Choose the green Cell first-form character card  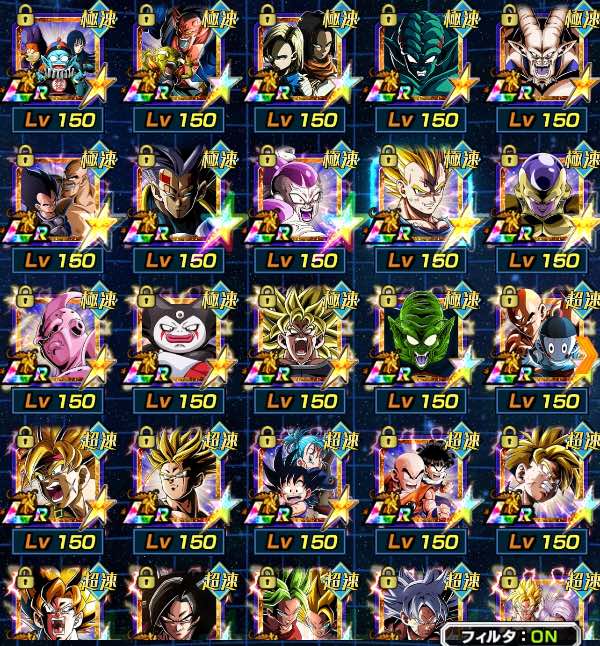[421, 68]
